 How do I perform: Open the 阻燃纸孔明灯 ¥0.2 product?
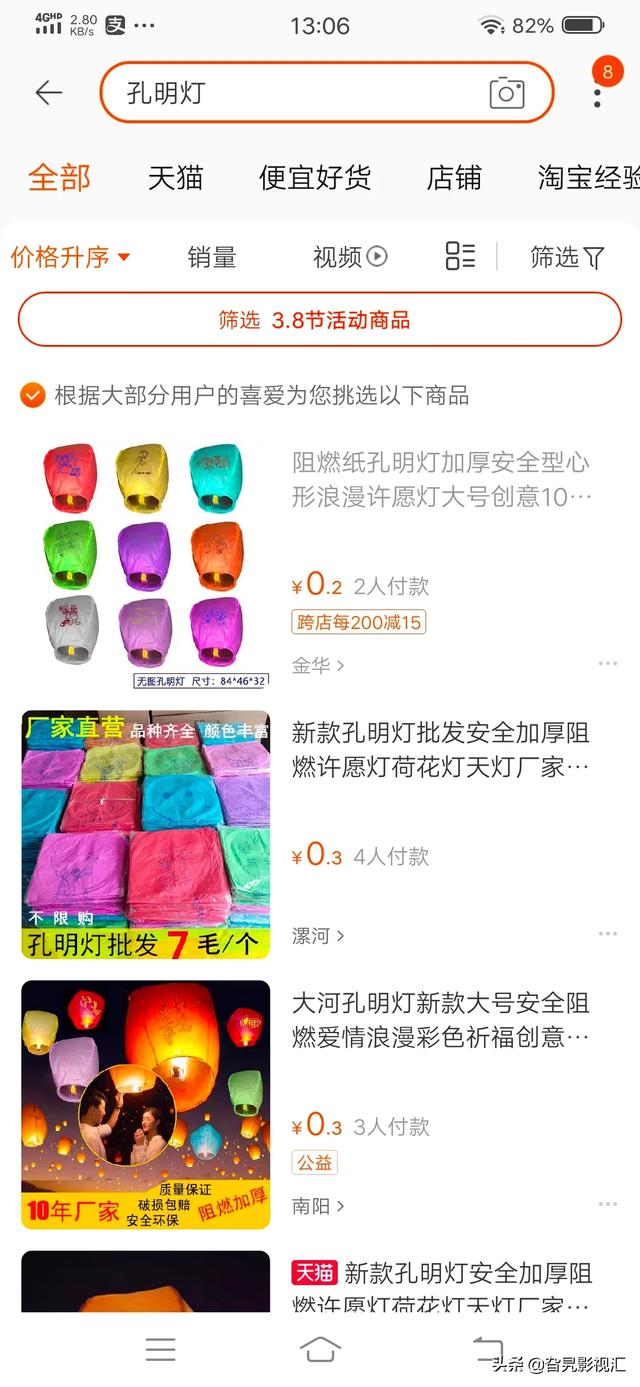pyautogui.click(x=441, y=480)
